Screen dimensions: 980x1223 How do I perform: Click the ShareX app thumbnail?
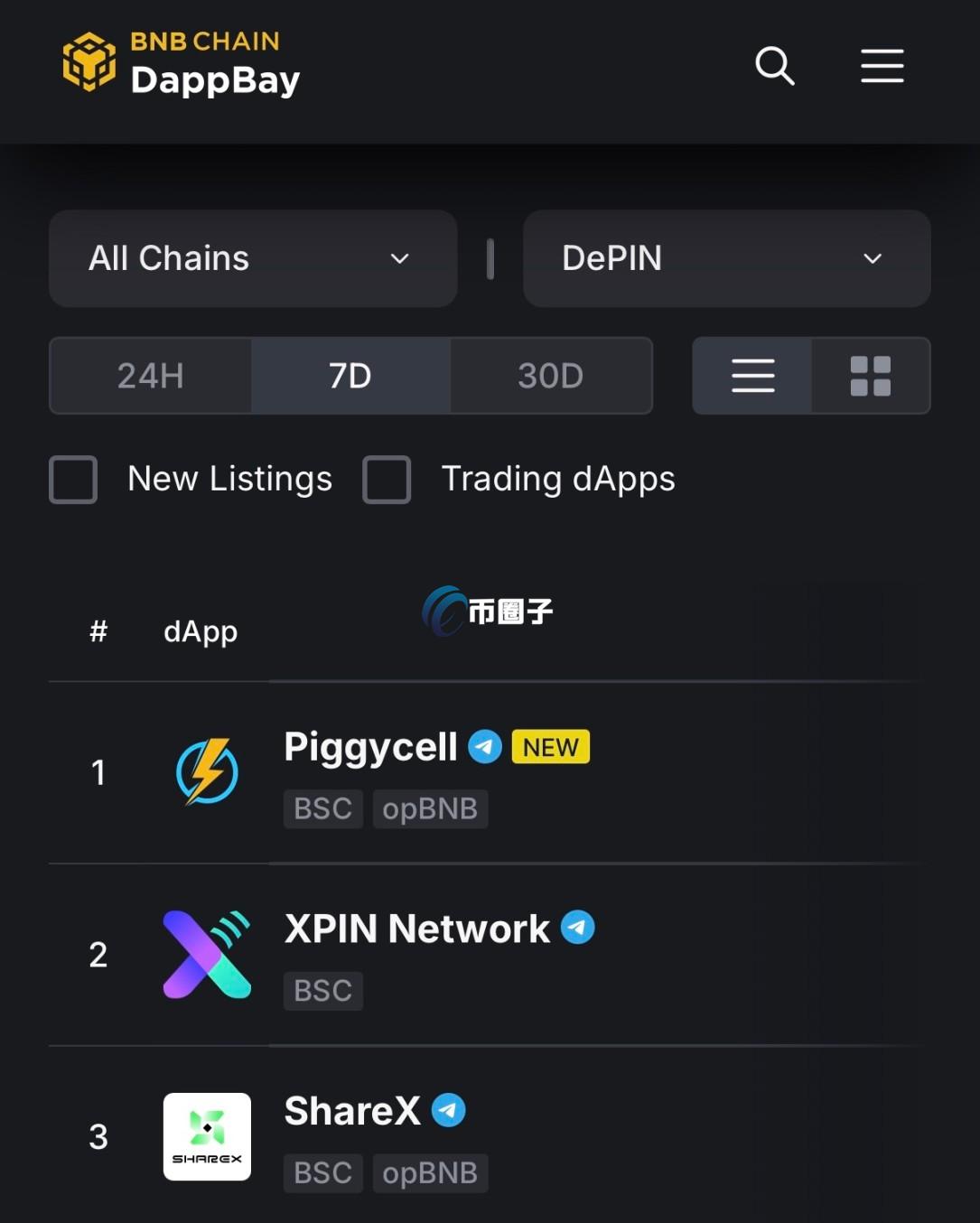(x=207, y=1136)
